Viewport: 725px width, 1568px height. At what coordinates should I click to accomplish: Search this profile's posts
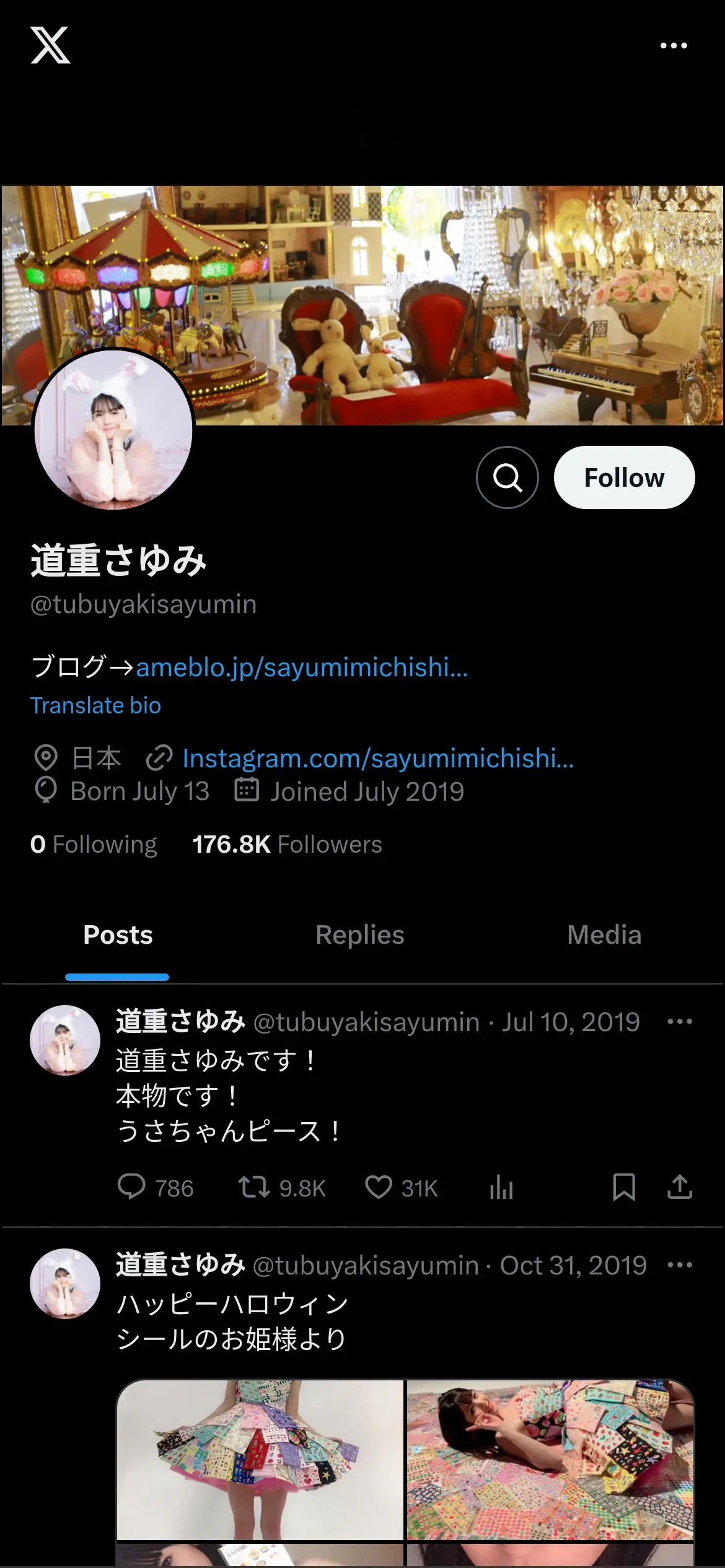click(507, 477)
